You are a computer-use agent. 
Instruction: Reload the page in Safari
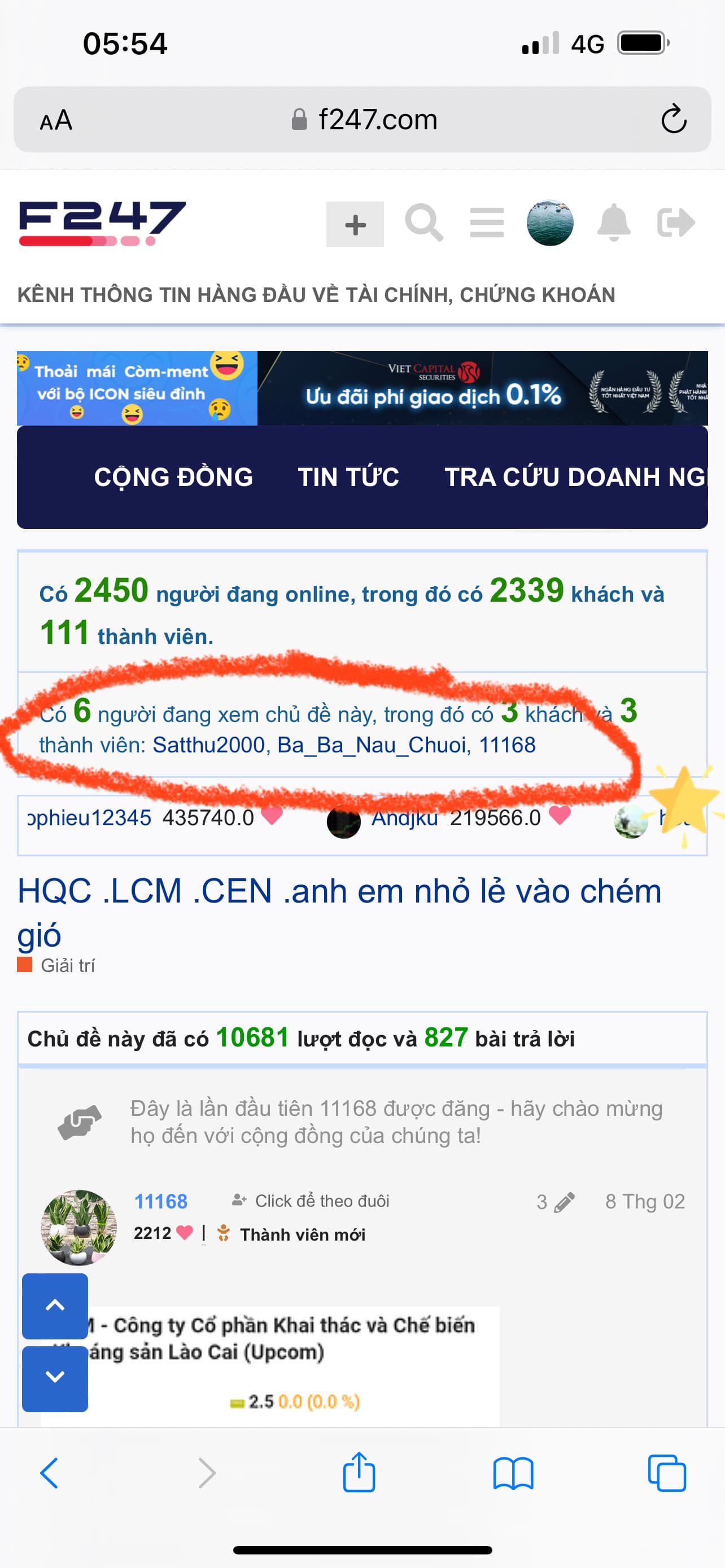pos(673,119)
